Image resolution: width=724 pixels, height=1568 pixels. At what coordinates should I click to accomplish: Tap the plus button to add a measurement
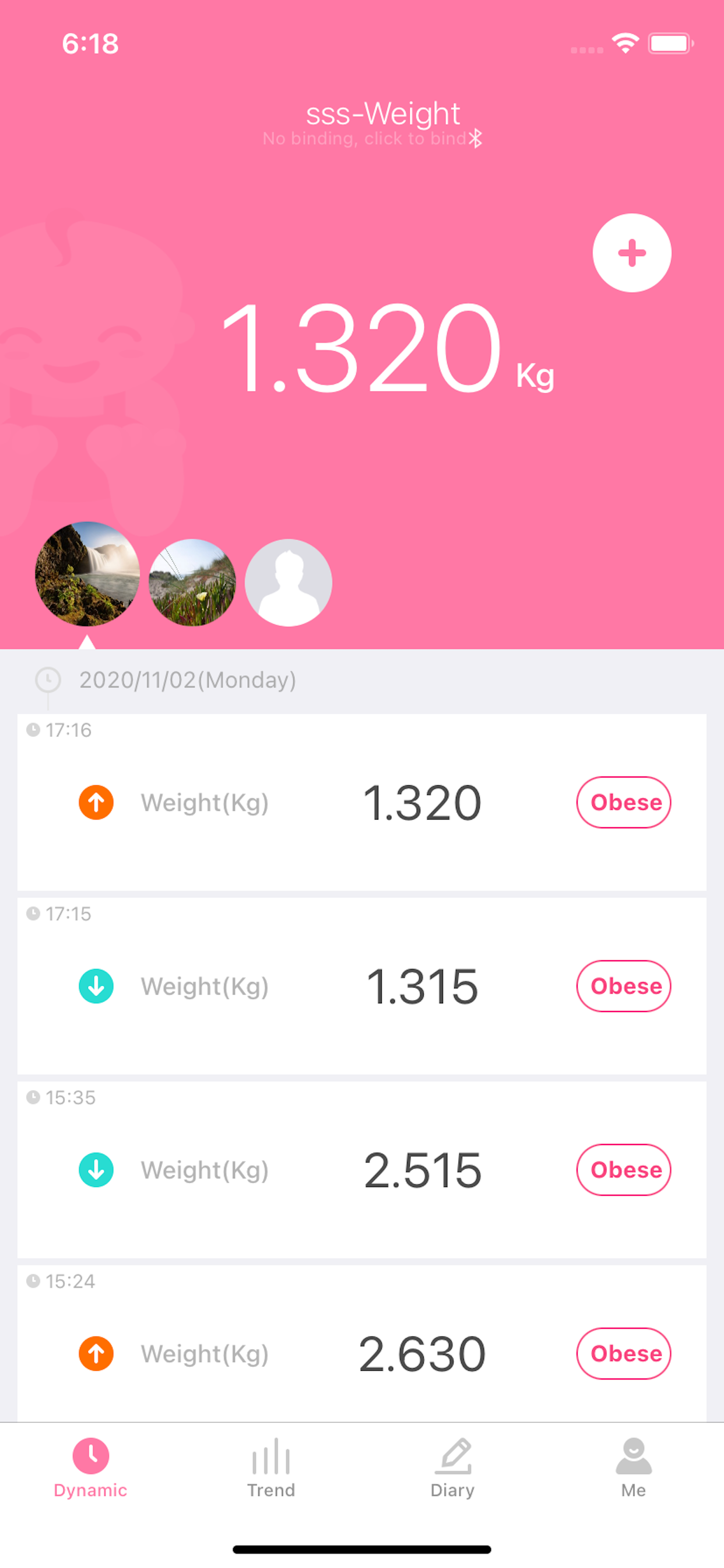[631, 253]
